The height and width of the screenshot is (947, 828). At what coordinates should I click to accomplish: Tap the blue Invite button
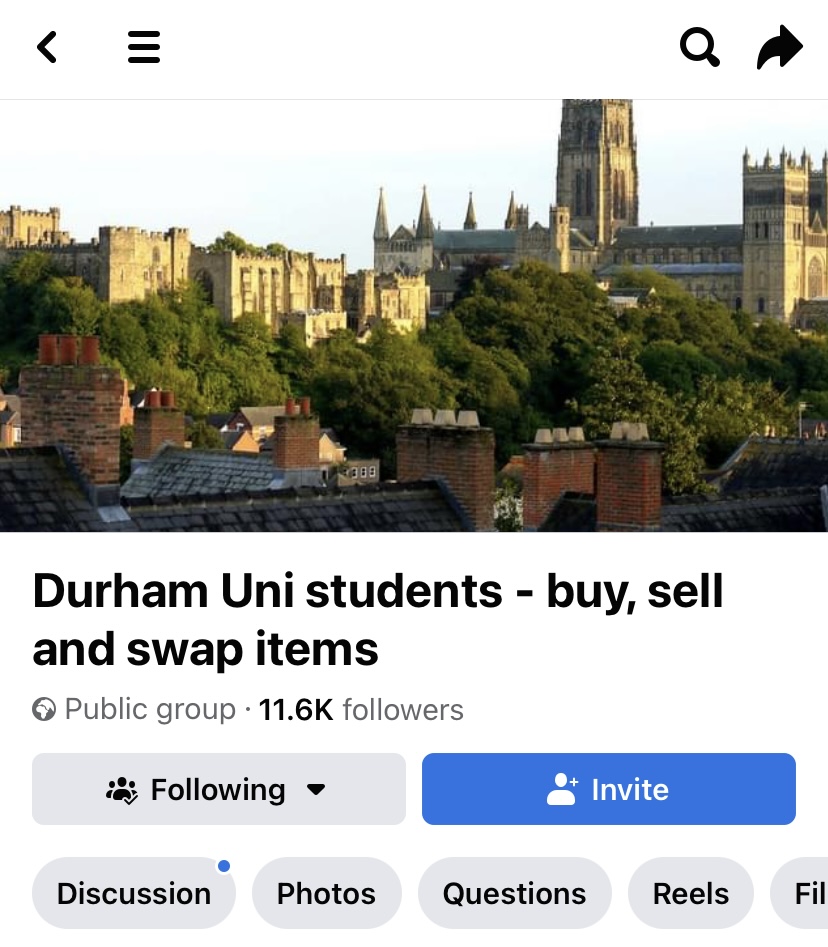click(609, 789)
